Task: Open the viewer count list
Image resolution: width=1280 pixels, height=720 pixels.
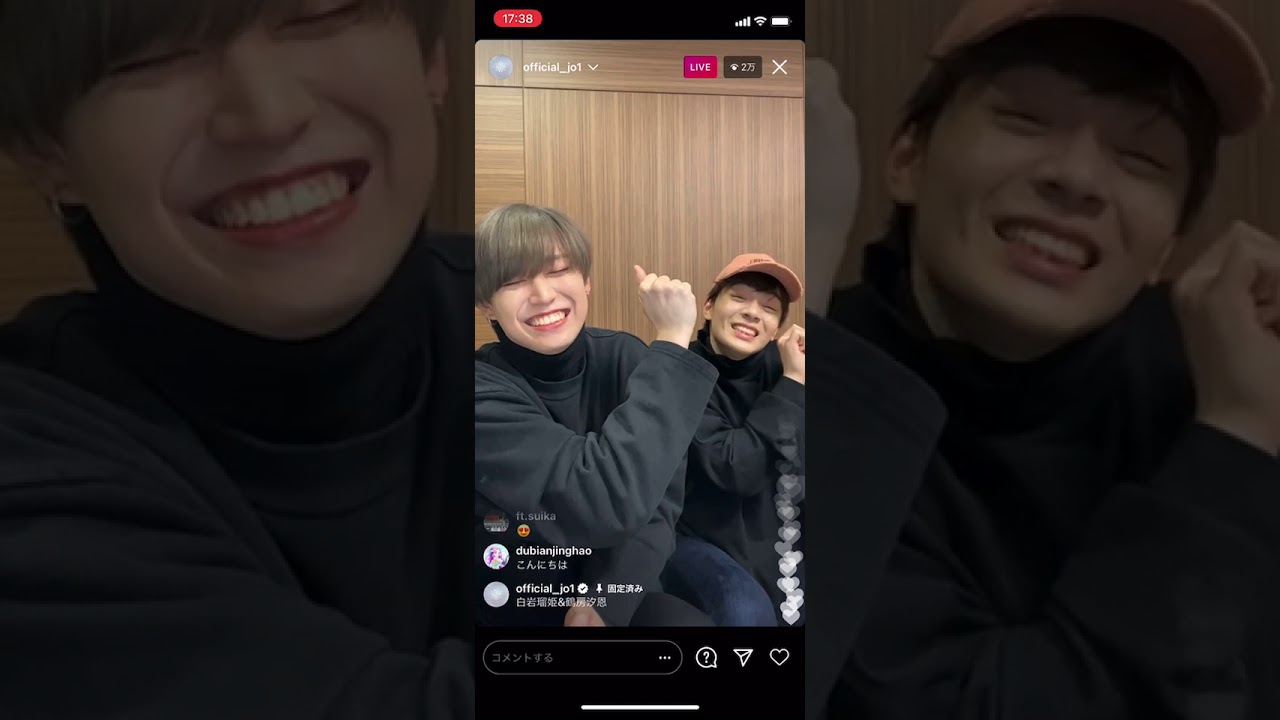Action: coord(742,67)
